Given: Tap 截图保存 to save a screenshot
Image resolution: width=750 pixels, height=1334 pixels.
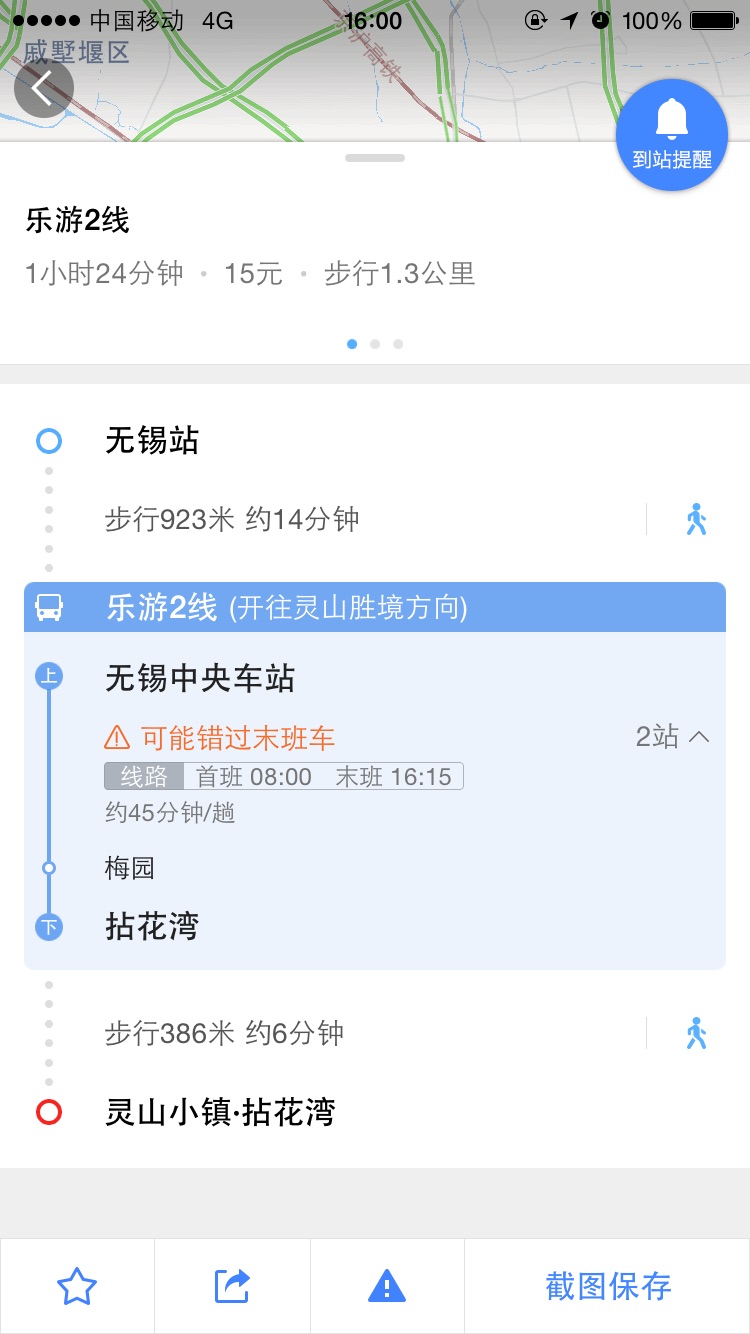Looking at the screenshot, I should click(x=608, y=1286).
